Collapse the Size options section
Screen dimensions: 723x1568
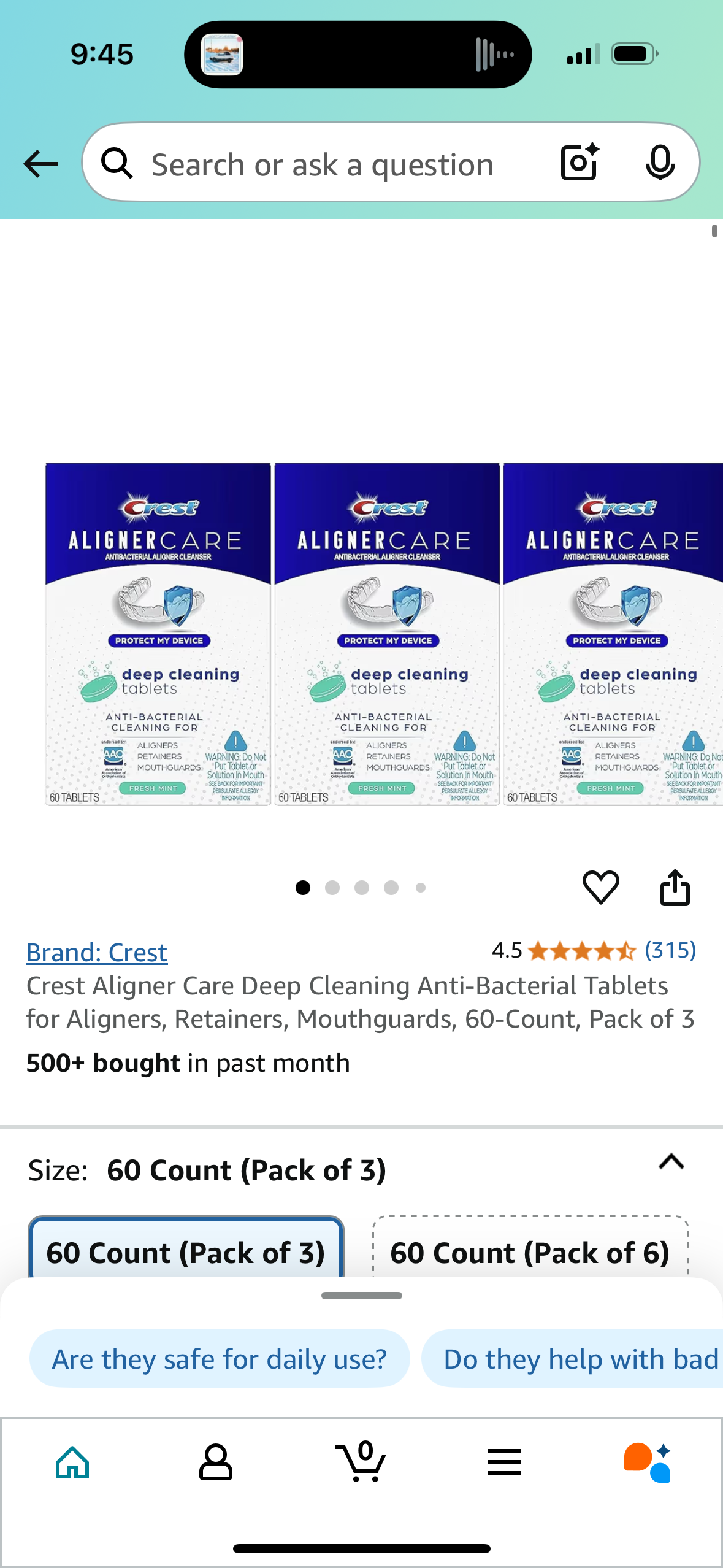pos(671,1162)
